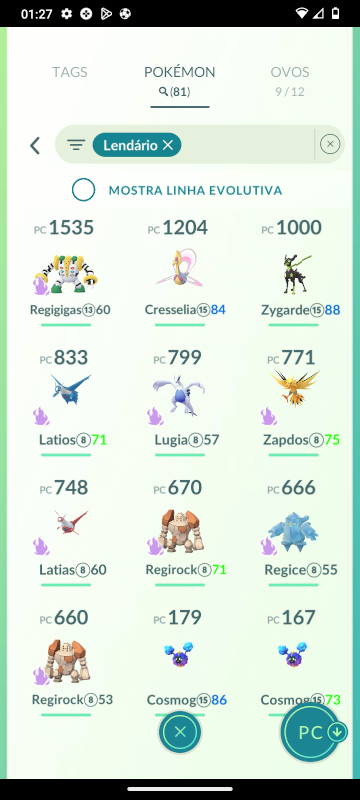
Task: Open Latios with PC 833
Action: tap(66, 402)
